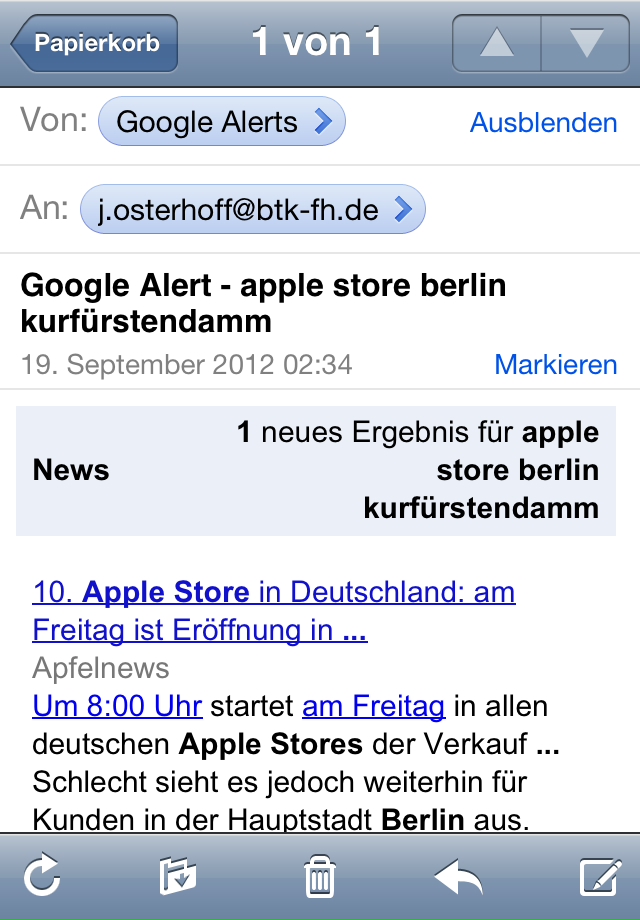
Task: Delete this email with trash icon
Action: [319, 878]
